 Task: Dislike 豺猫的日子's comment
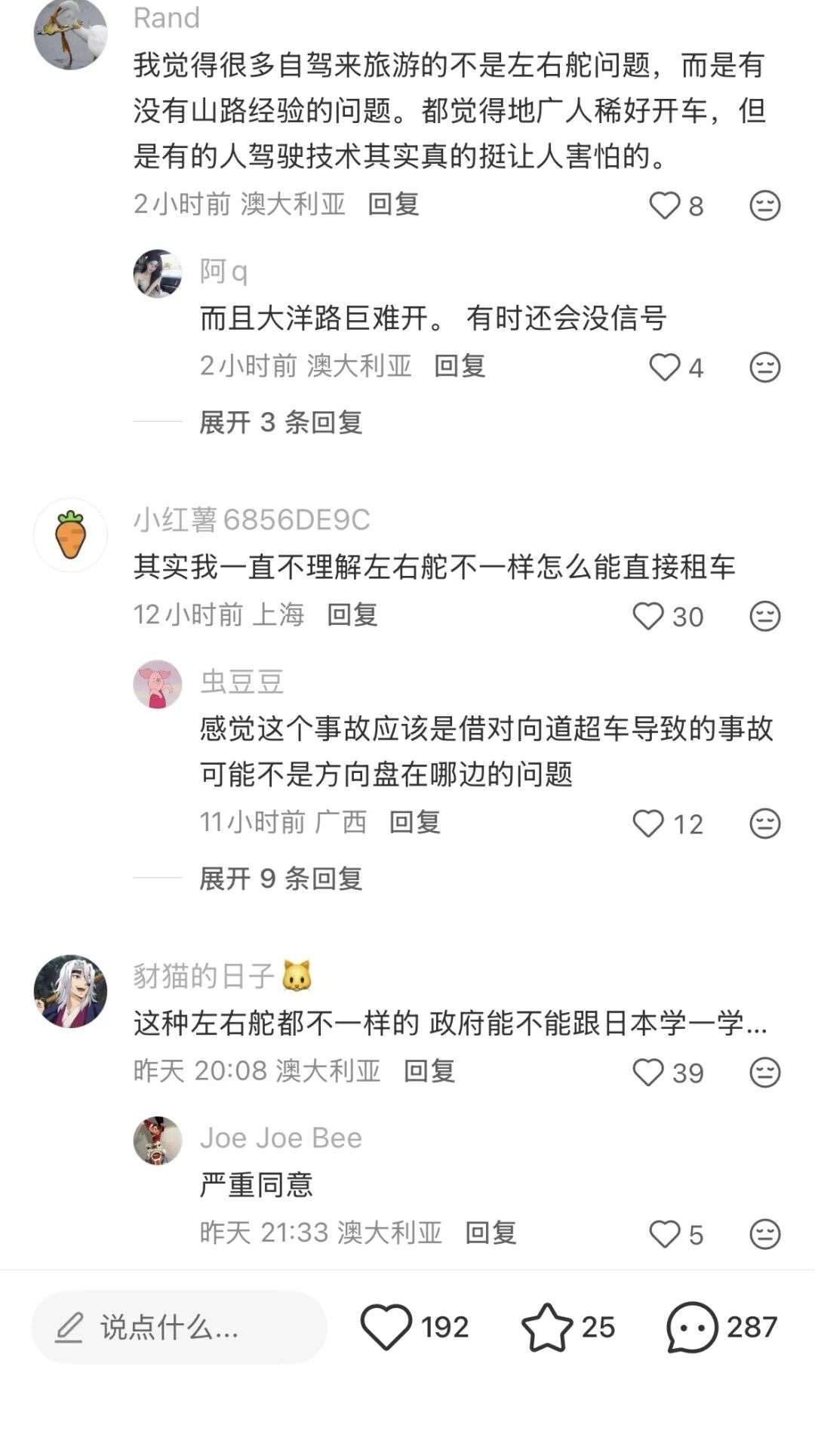click(x=764, y=1073)
